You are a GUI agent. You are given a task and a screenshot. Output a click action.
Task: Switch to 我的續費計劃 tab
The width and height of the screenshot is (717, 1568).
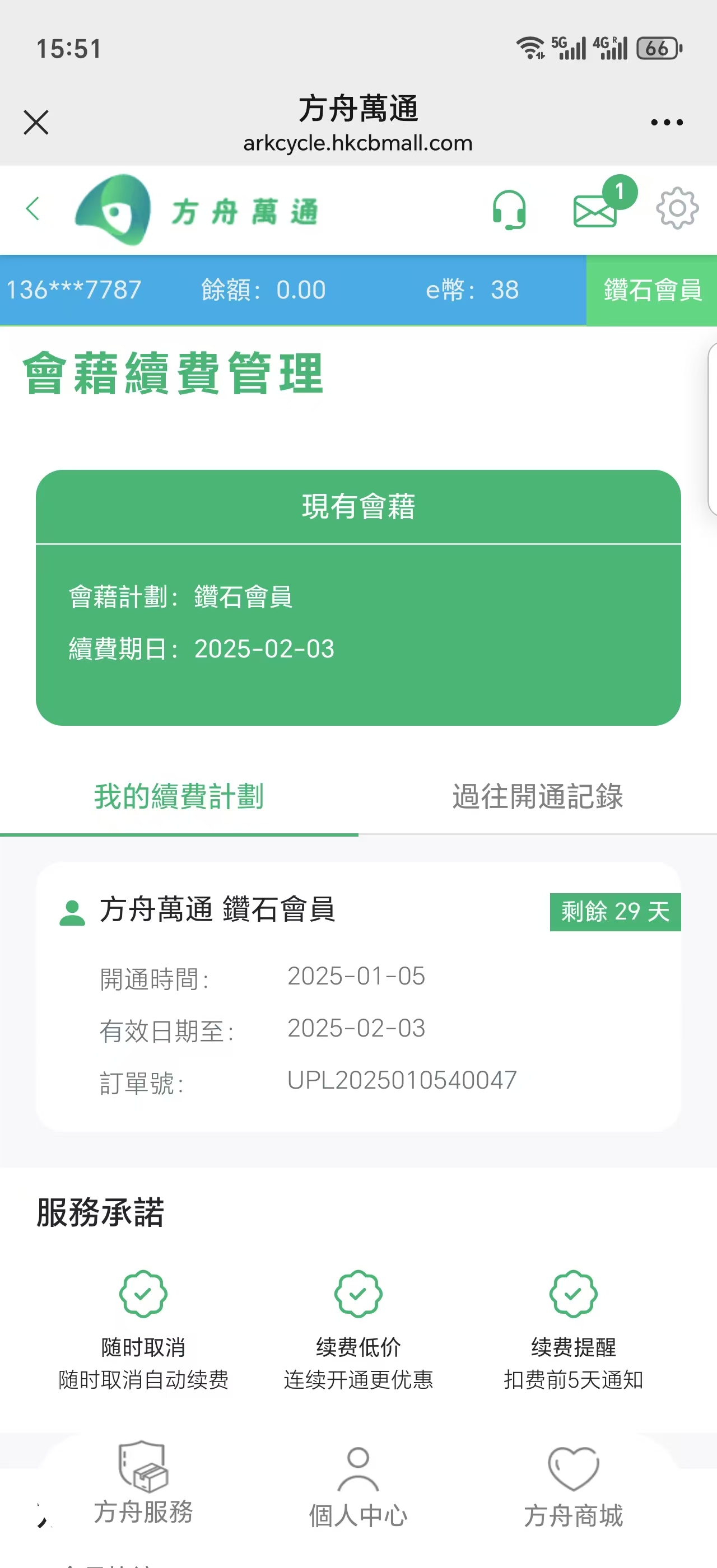179,797
